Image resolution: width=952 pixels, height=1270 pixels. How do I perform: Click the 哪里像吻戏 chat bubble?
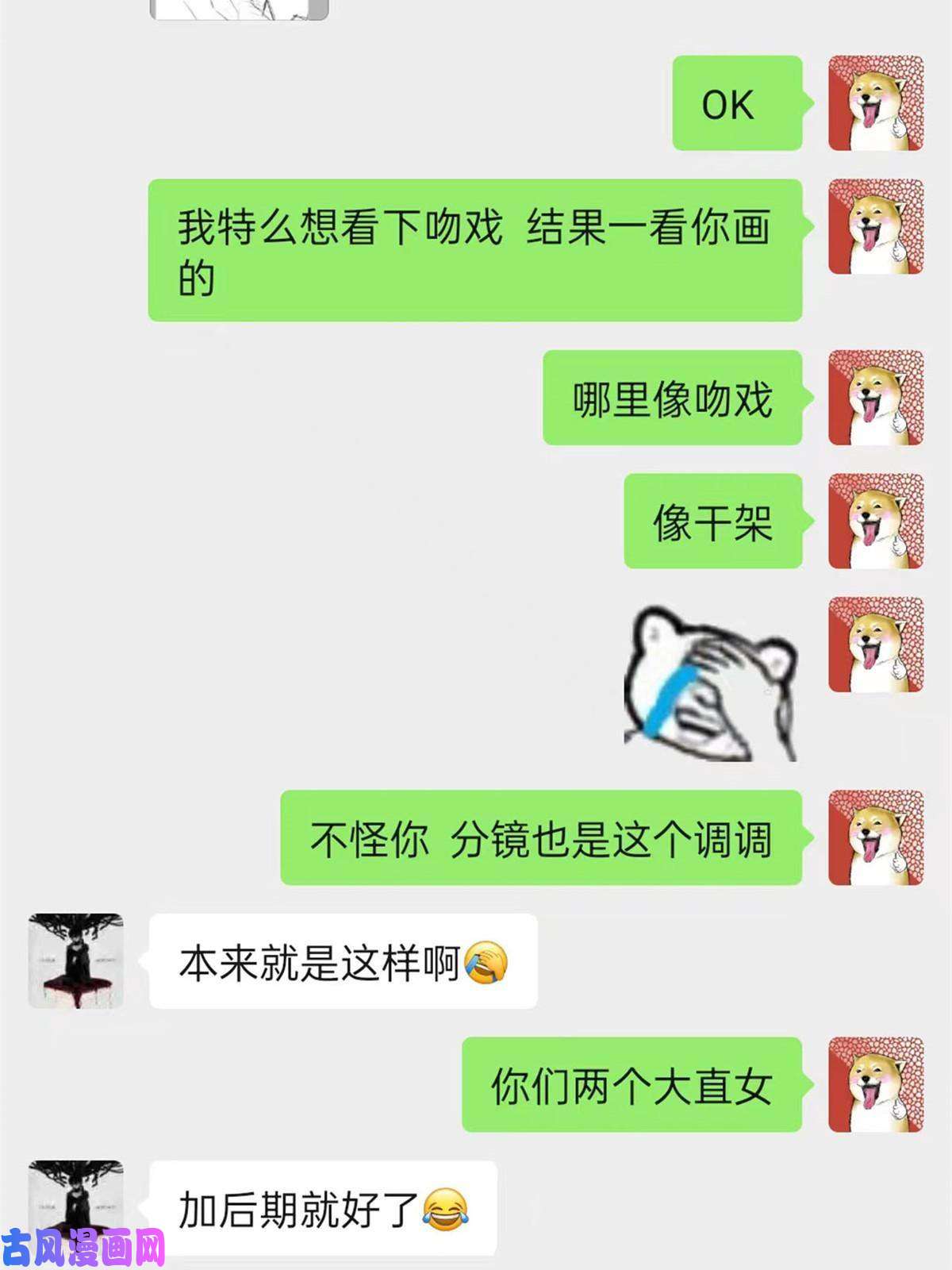click(x=674, y=400)
